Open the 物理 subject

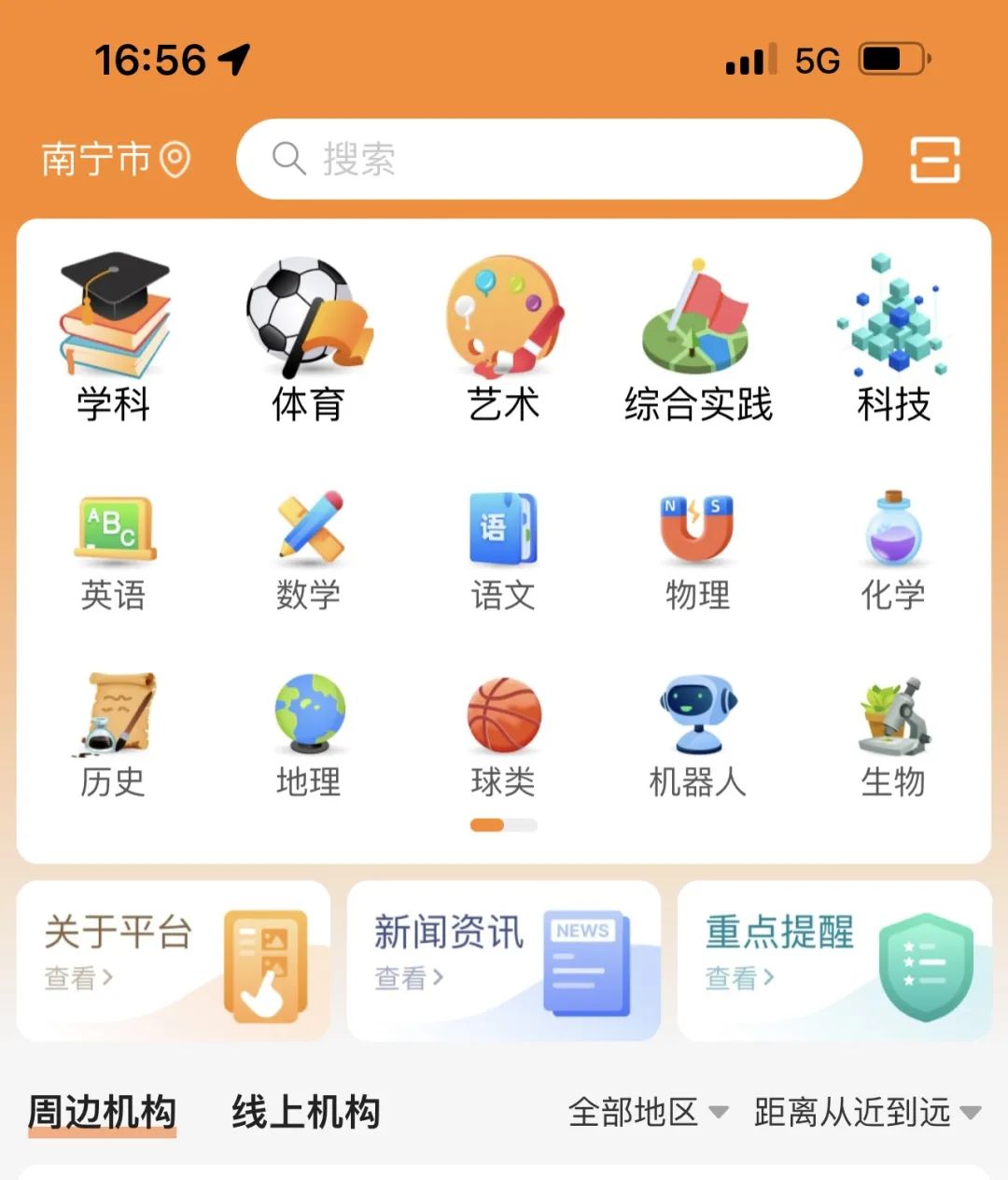point(698,551)
